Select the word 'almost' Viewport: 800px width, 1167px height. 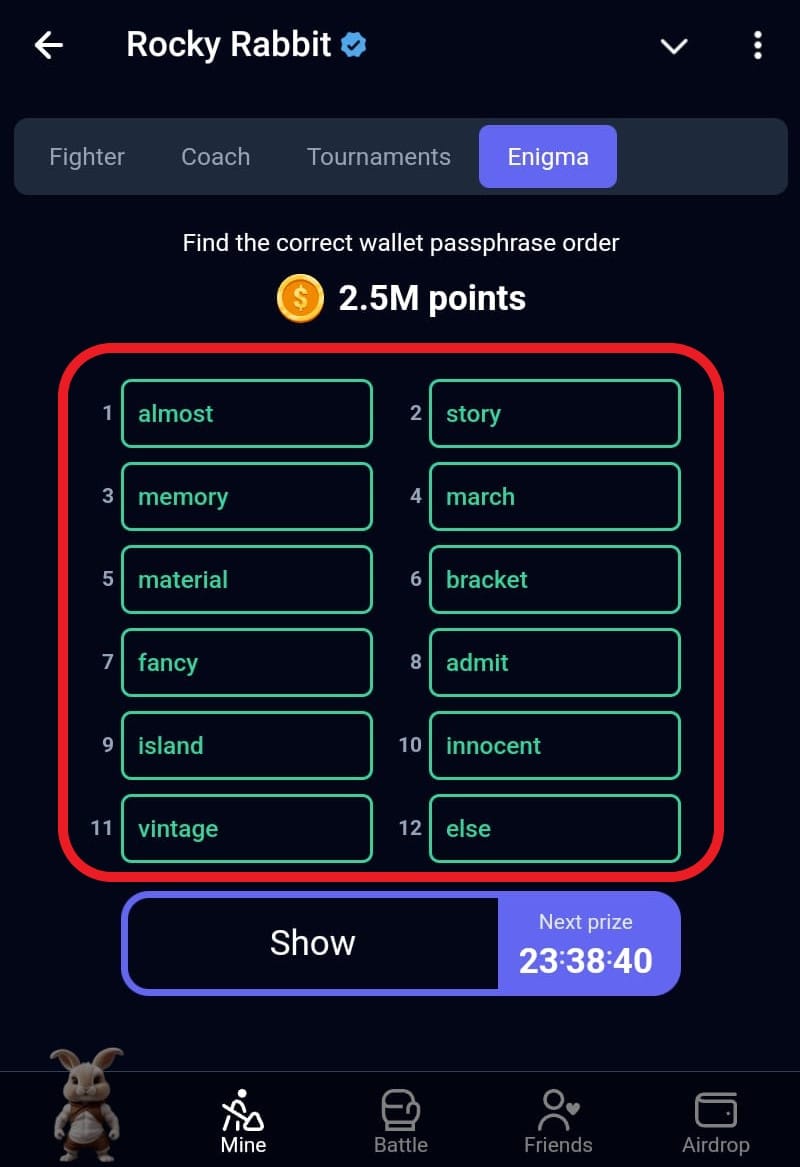246,413
